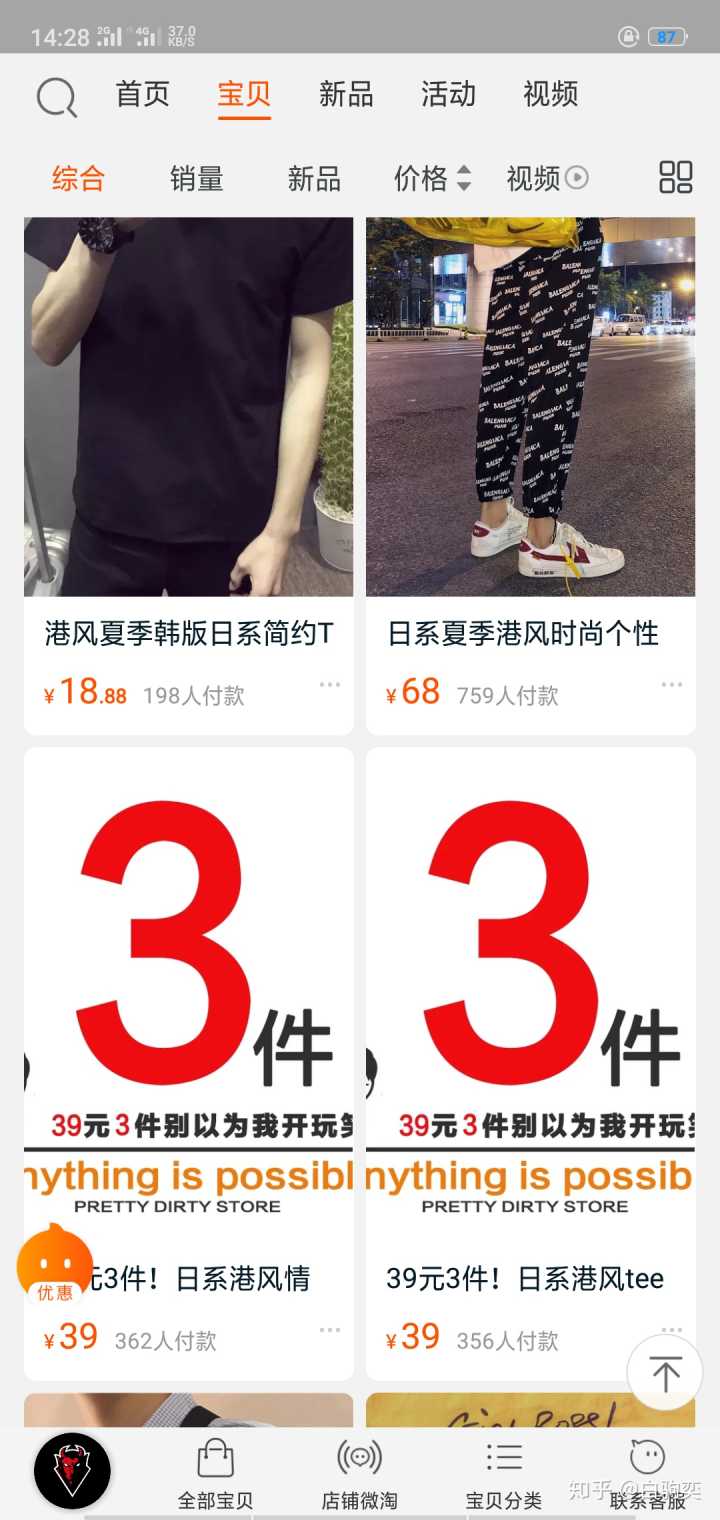Open more options for the ¥18.88 item
Viewport: 720px width, 1520px height.
pyautogui.click(x=330, y=685)
